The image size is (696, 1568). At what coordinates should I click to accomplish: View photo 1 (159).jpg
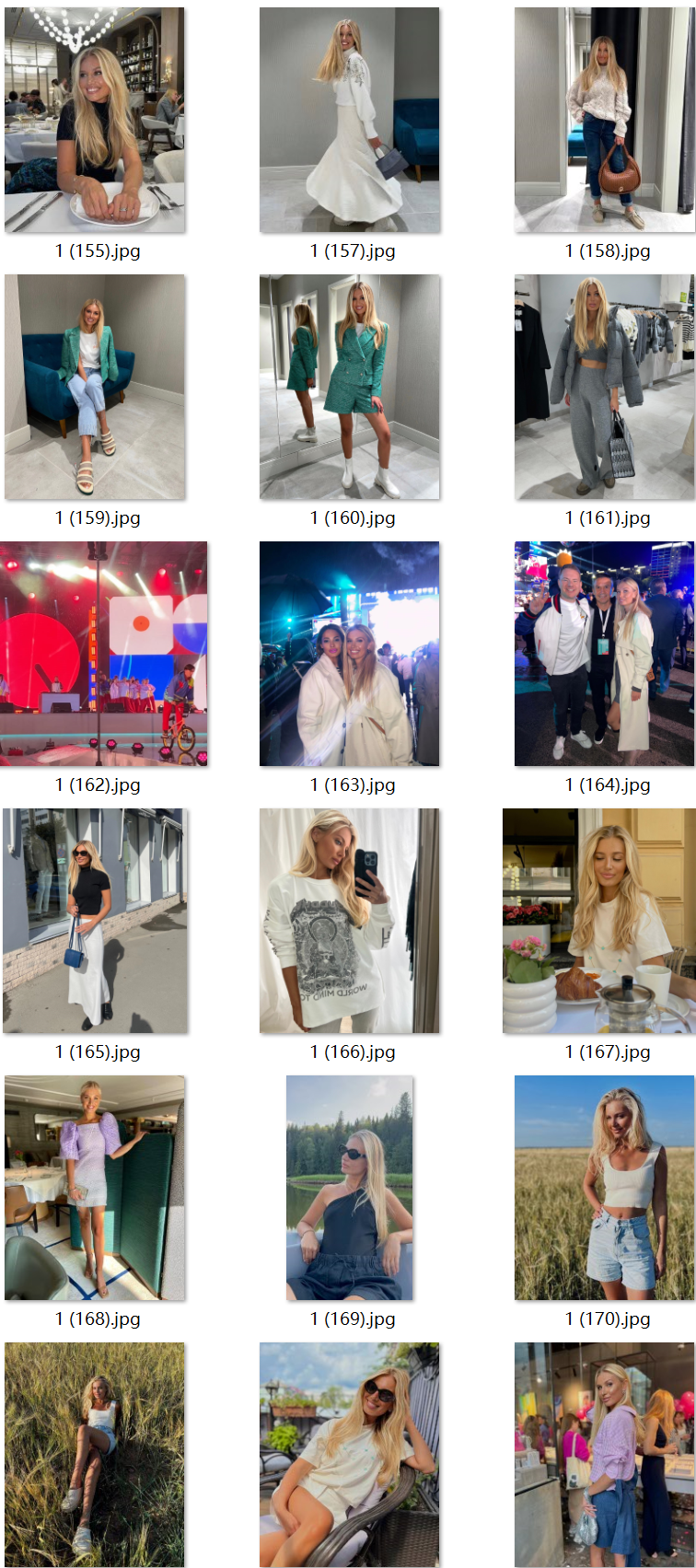click(95, 387)
